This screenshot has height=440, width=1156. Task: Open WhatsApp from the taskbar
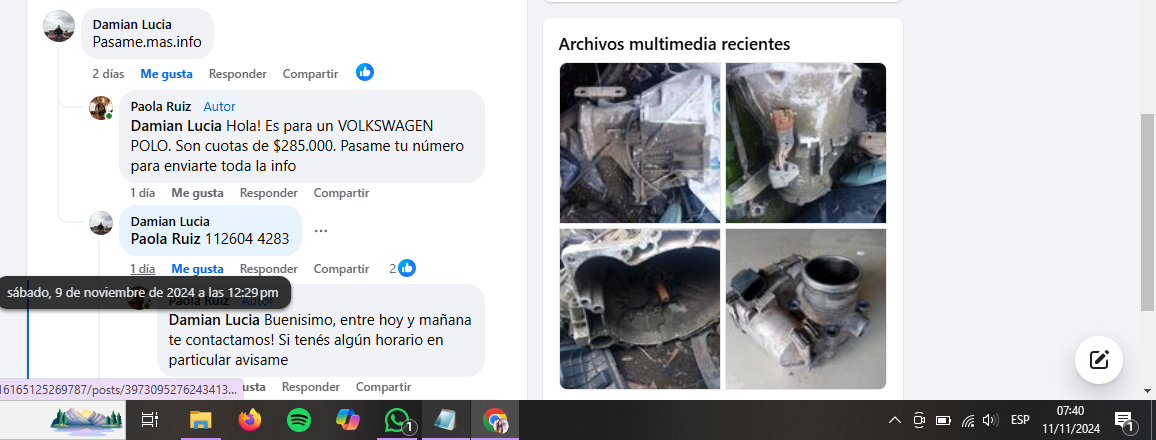(396, 421)
